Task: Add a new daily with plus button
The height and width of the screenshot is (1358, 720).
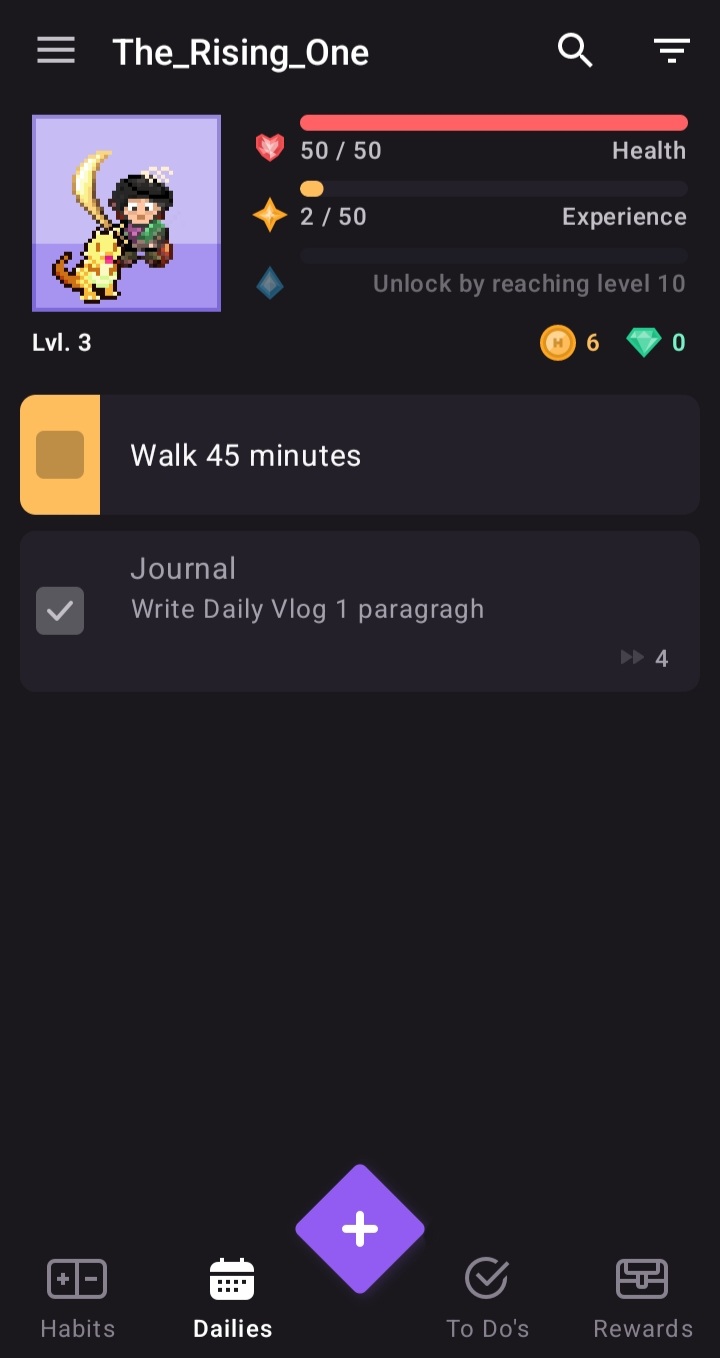Action: pos(360,1229)
